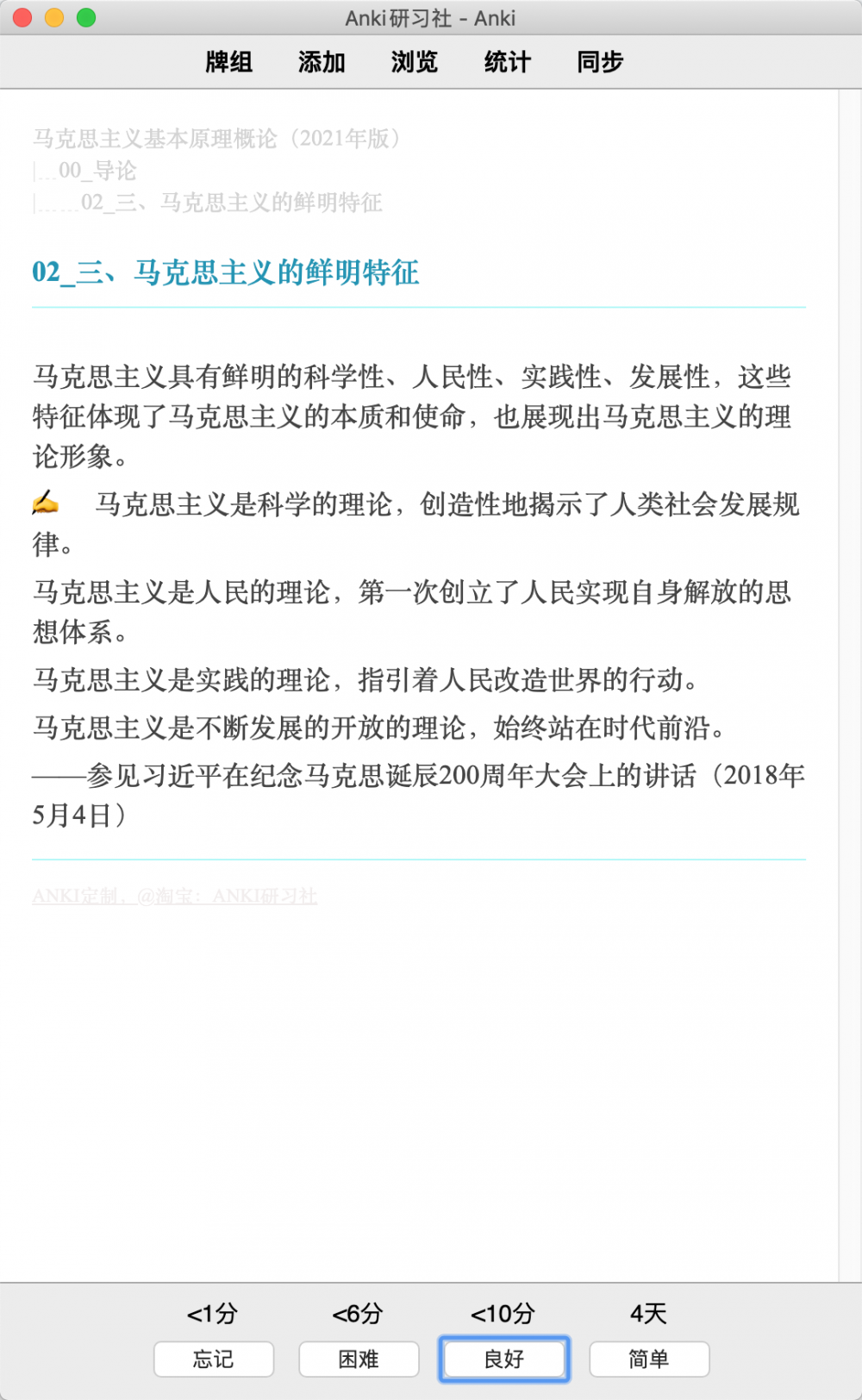
Task: Rate the card as 简单
Action: (x=649, y=1359)
